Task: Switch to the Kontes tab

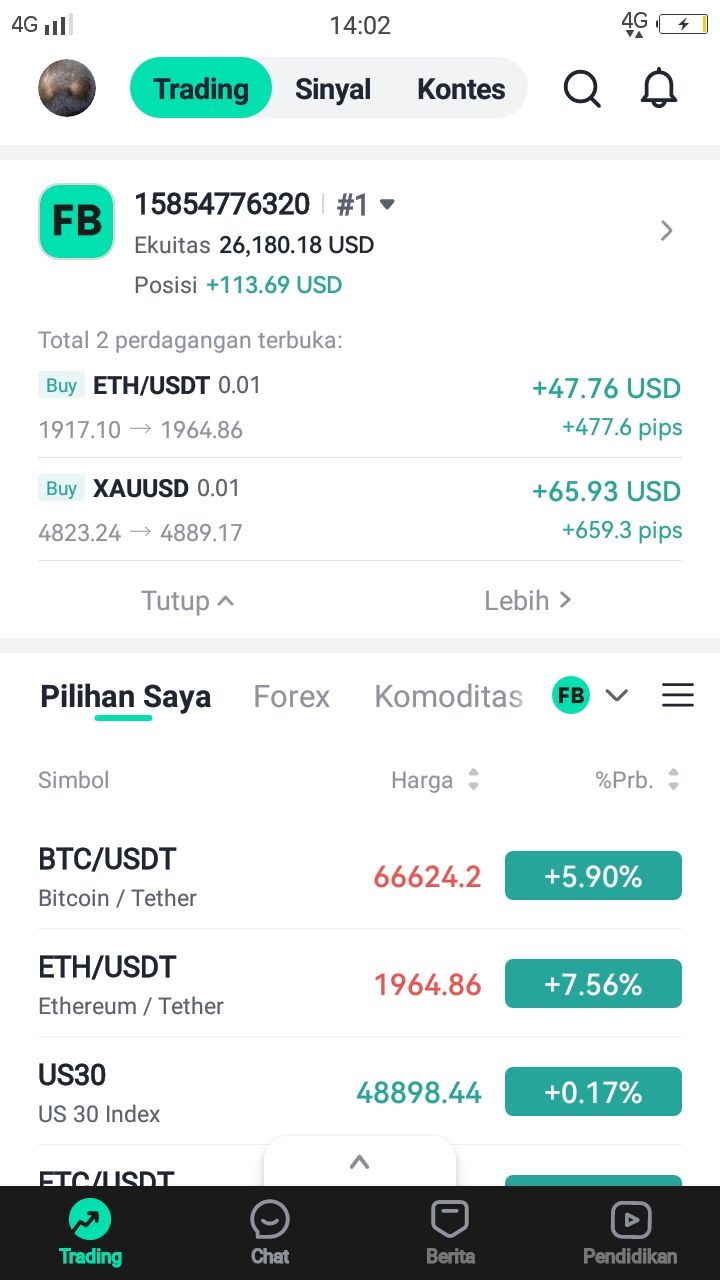Action: [461, 89]
